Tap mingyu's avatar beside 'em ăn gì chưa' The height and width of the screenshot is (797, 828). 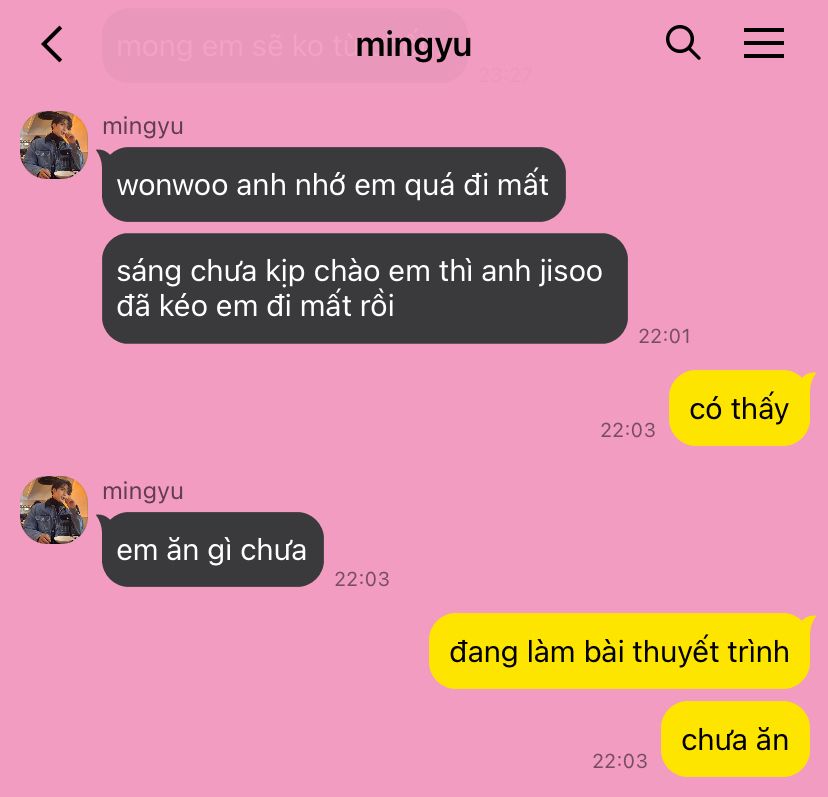point(54,510)
